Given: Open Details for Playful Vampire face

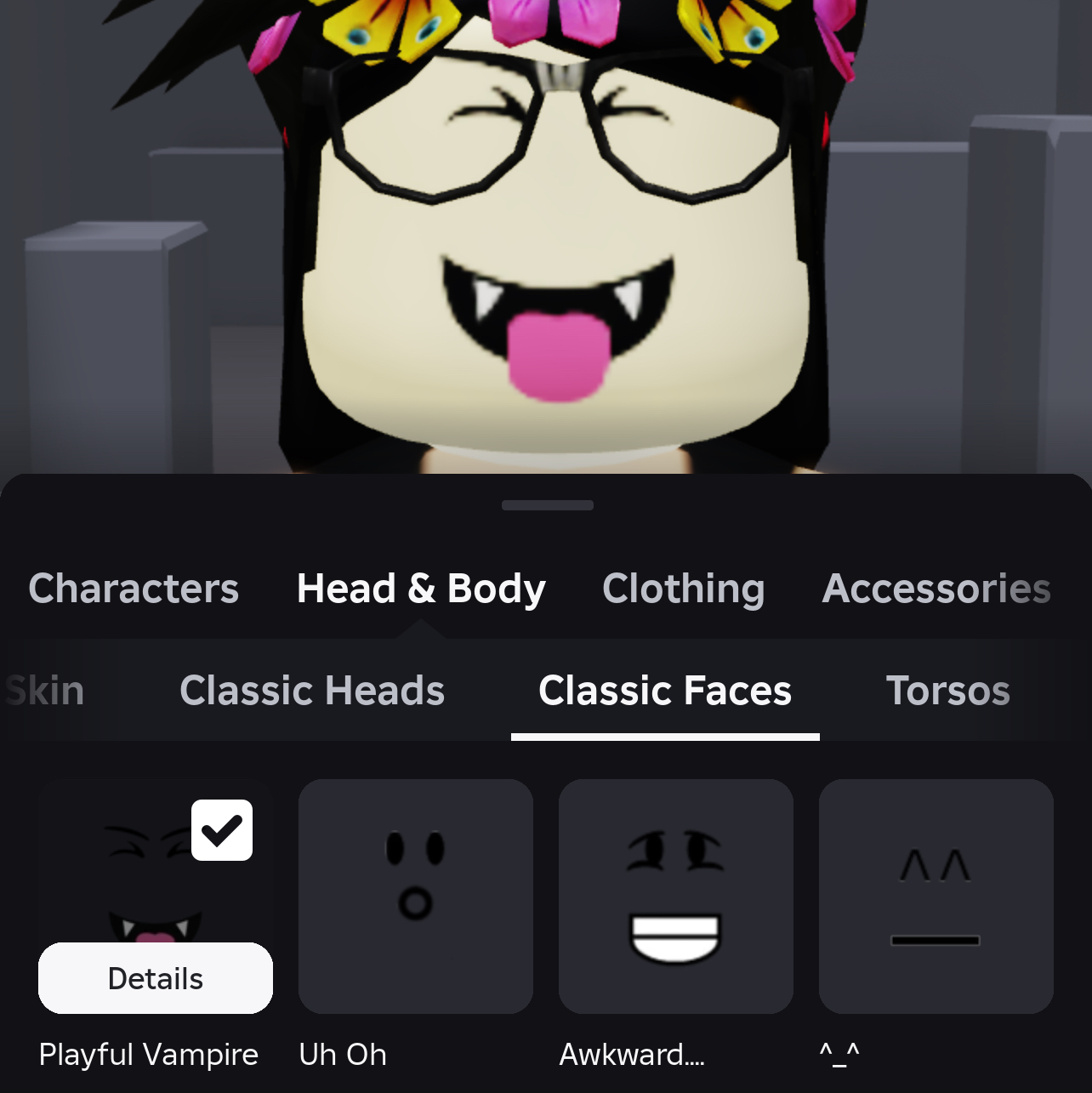Looking at the screenshot, I should [156, 978].
